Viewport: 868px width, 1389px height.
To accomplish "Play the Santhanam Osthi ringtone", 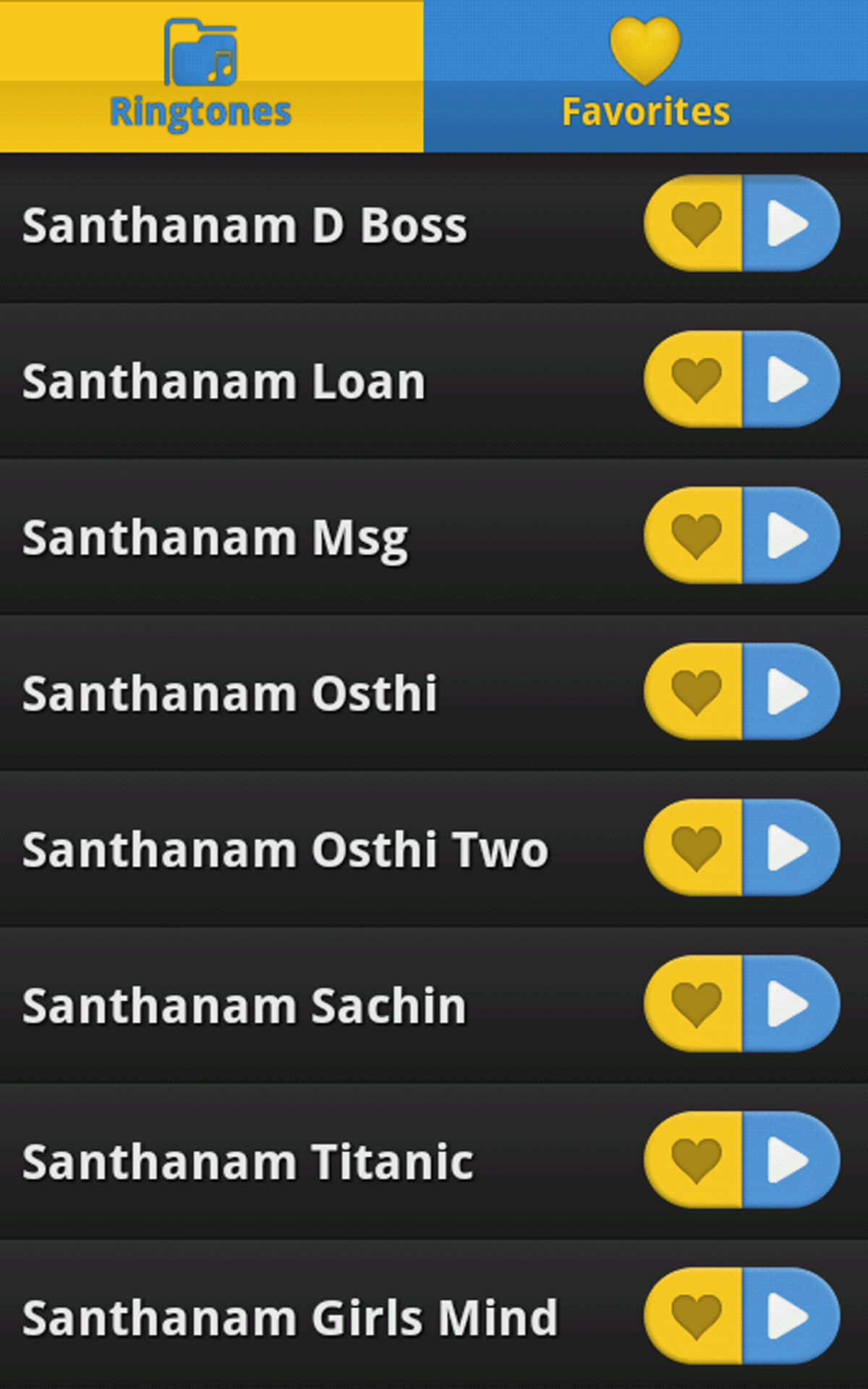I will [x=789, y=692].
